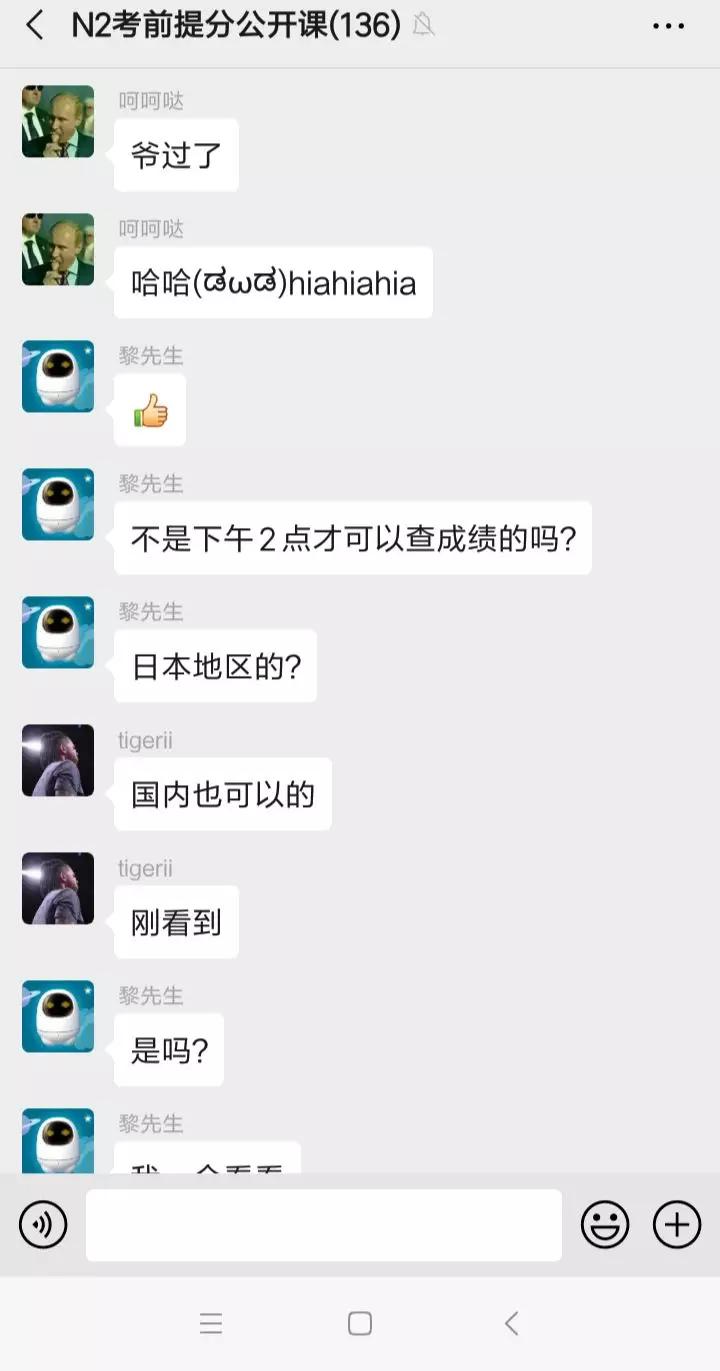This screenshot has width=720, height=1371.
Task: Tap the system back button
Action: [x=511, y=1324]
